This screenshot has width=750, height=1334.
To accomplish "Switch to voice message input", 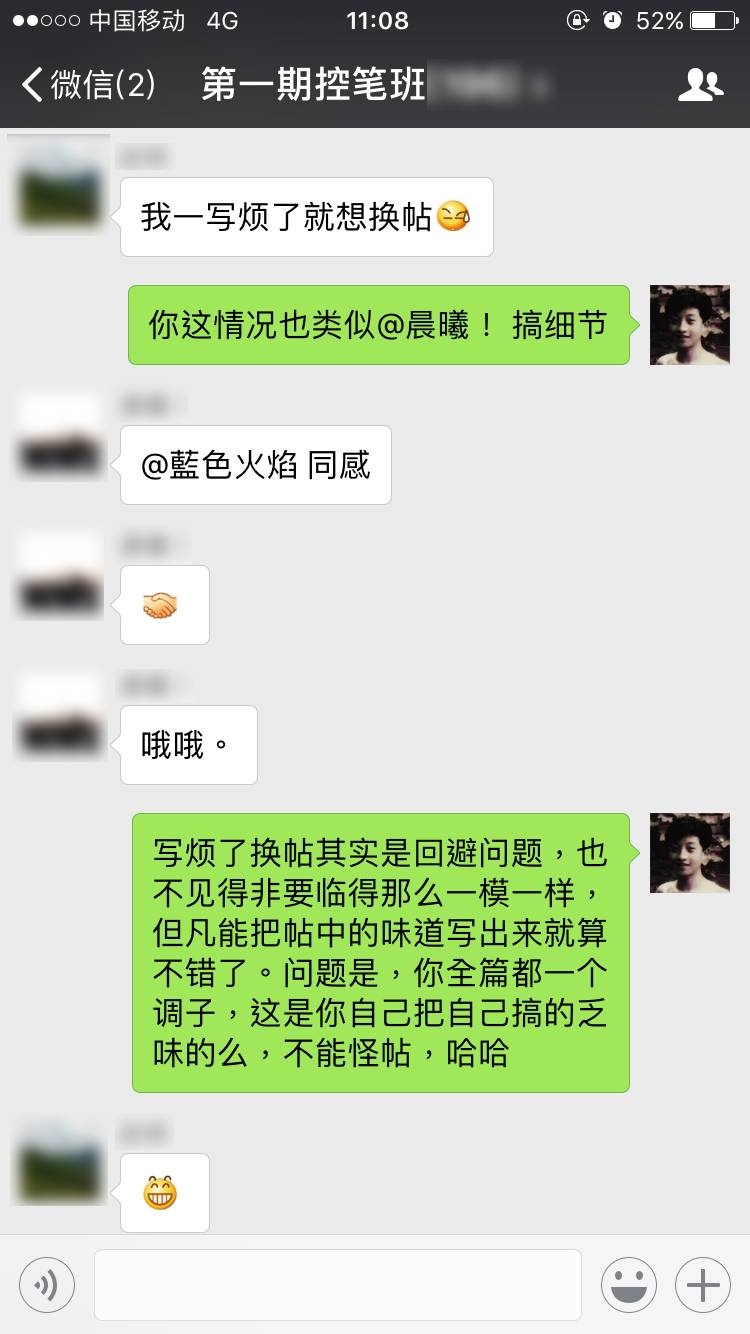I will tap(47, 1285).
